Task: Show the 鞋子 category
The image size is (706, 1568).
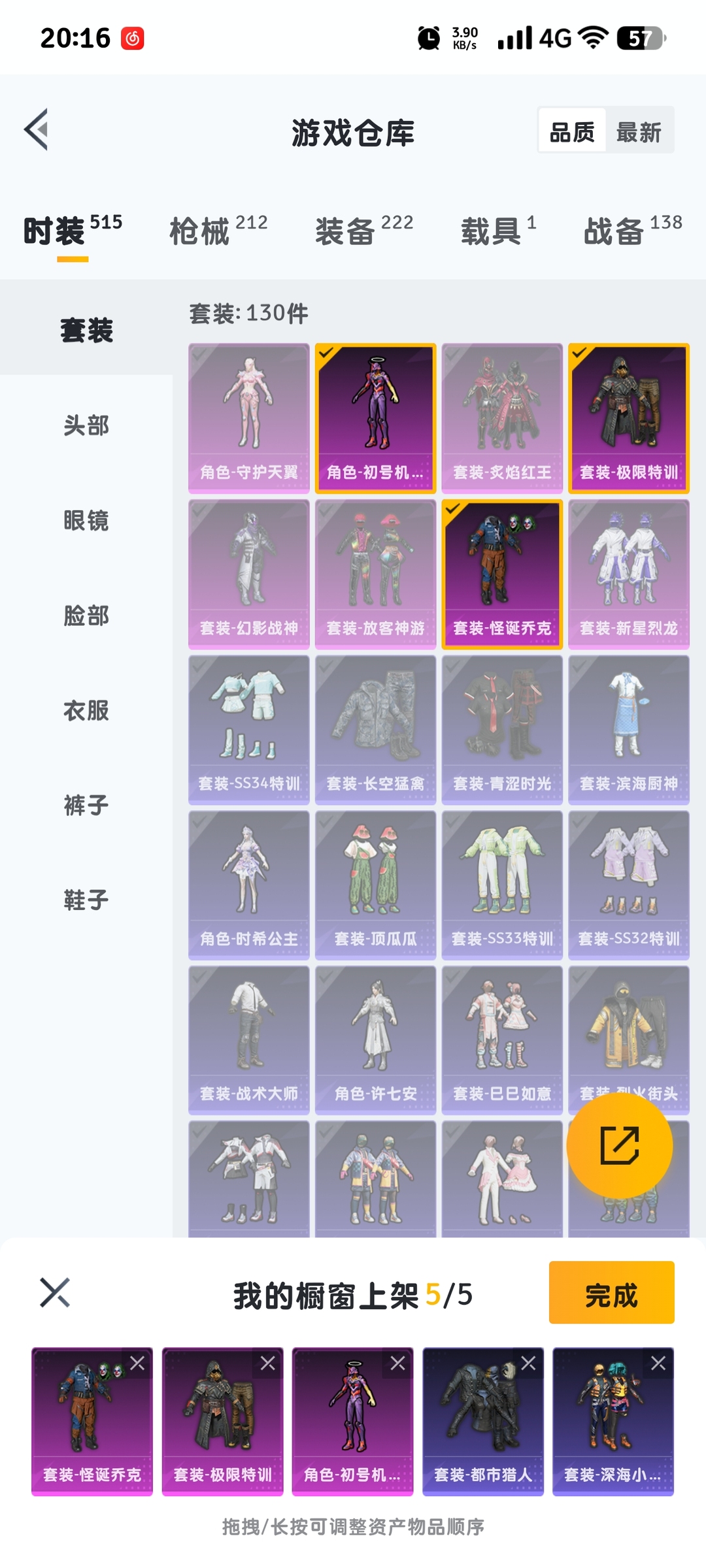Action: [x=86, y=900]
